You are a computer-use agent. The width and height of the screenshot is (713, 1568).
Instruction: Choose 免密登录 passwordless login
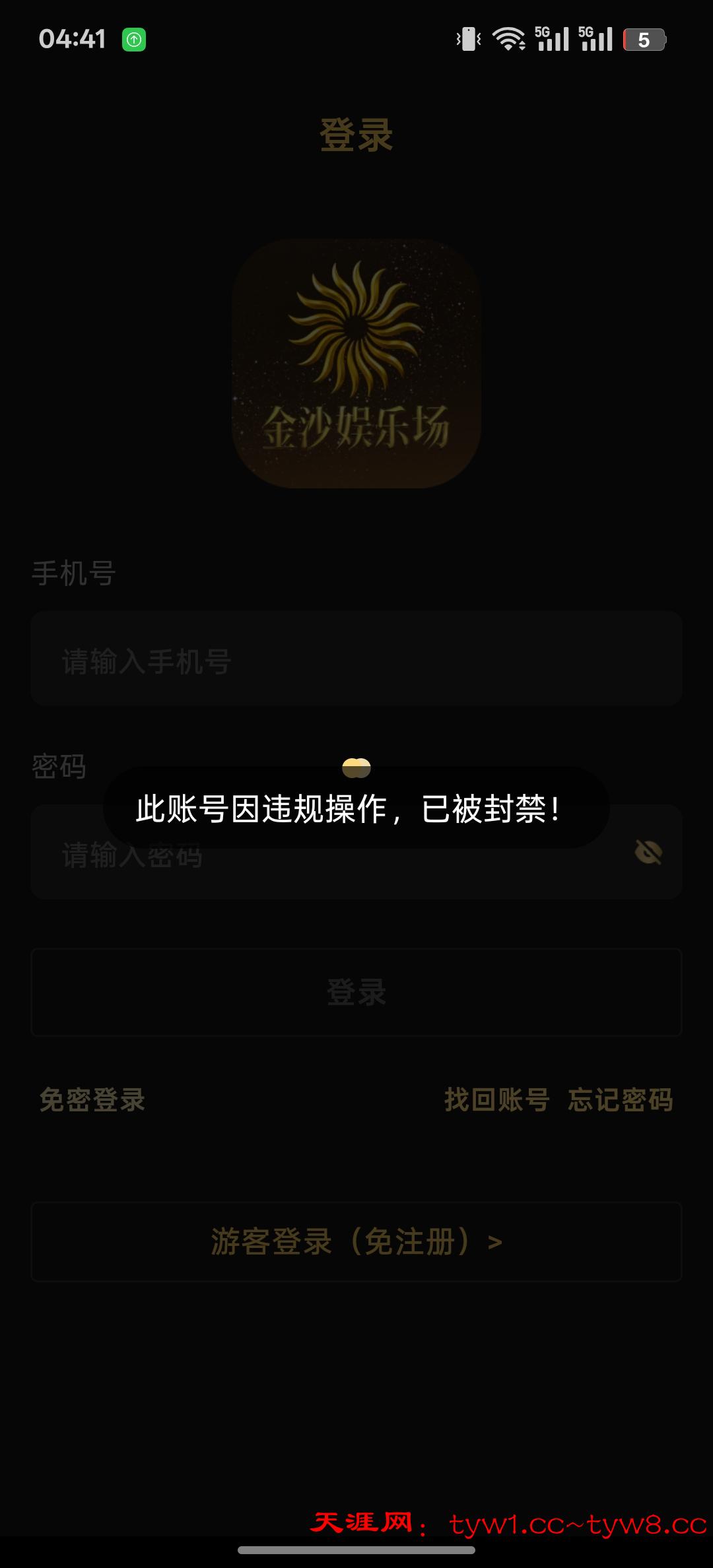[92, 1100]
